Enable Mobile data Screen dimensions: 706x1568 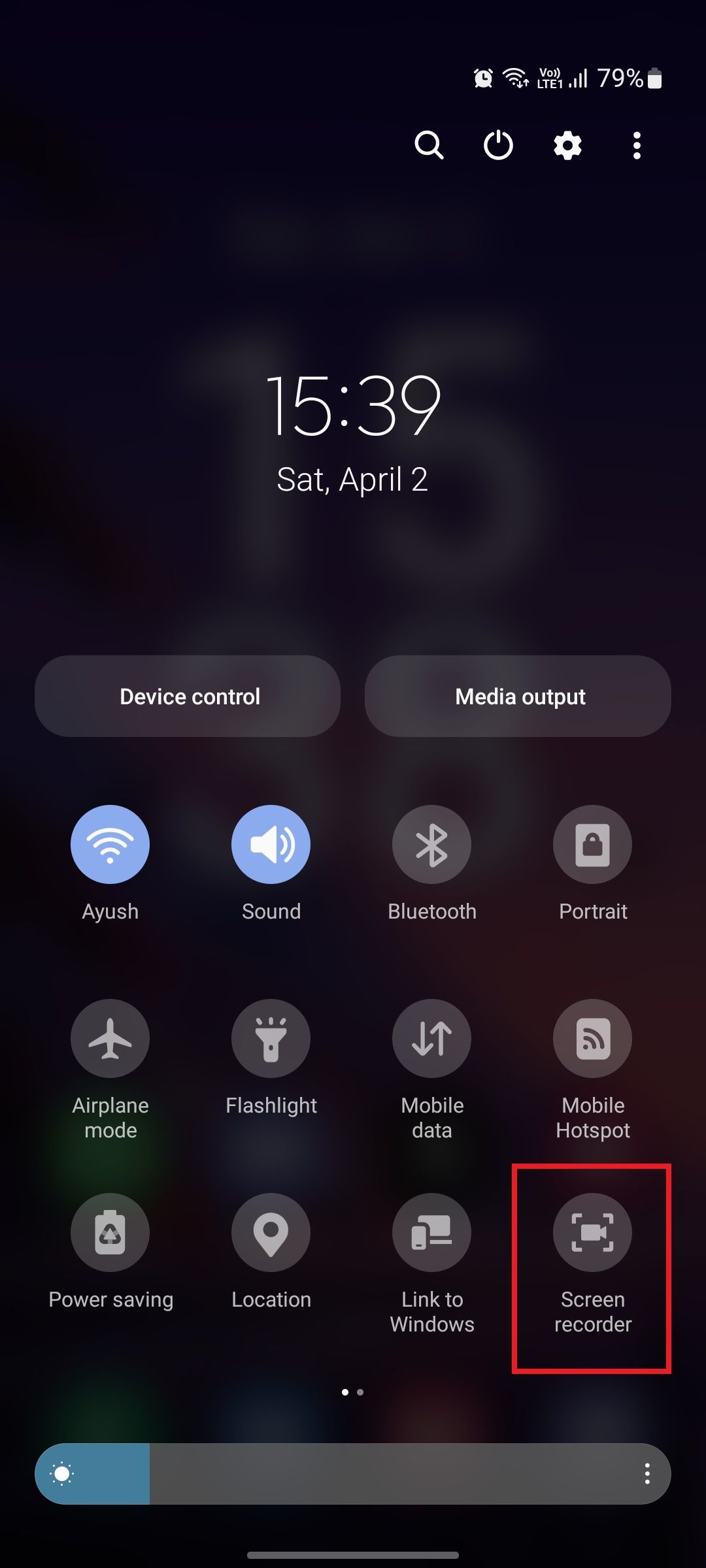(x=431, y=1038)
